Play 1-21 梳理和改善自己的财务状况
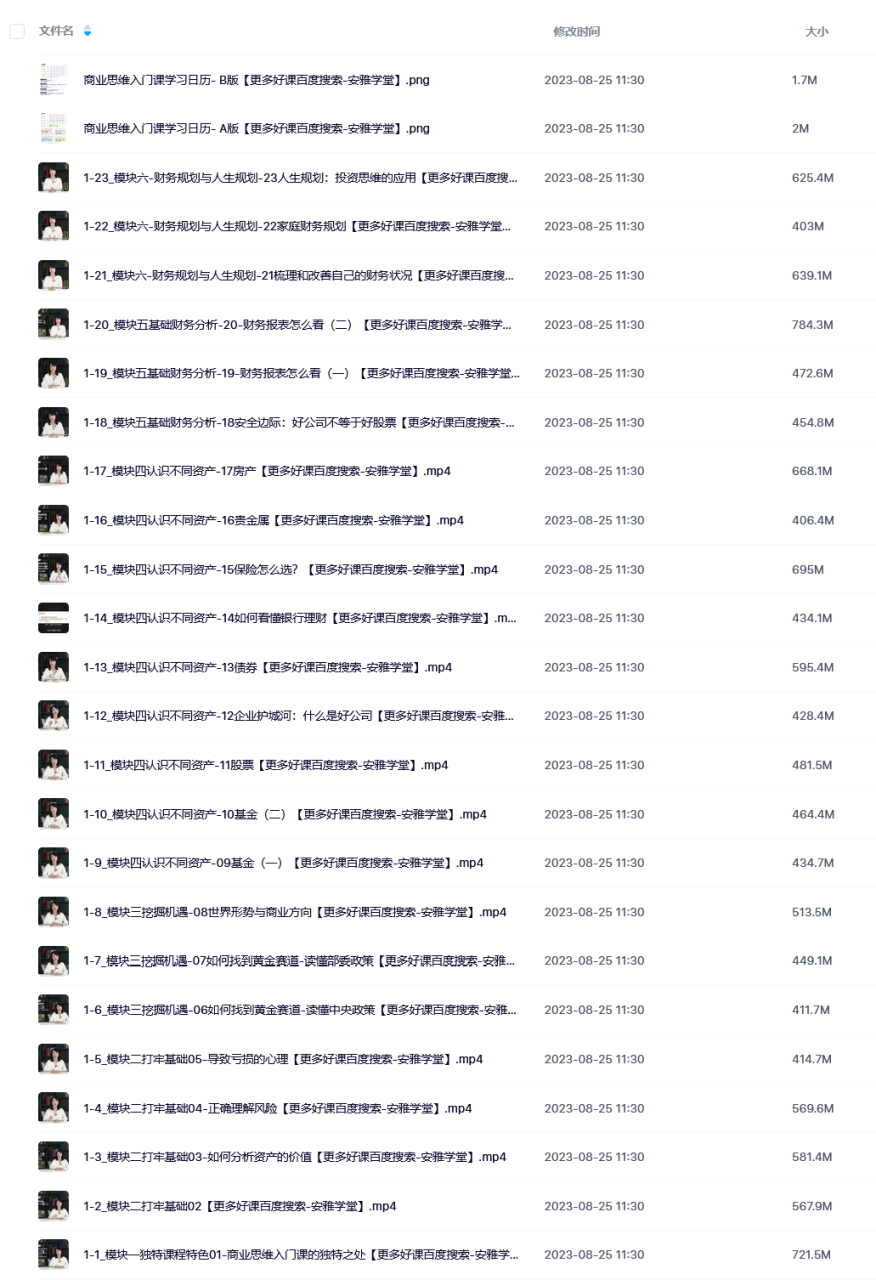876x1280 pixels. click(300, 276)
